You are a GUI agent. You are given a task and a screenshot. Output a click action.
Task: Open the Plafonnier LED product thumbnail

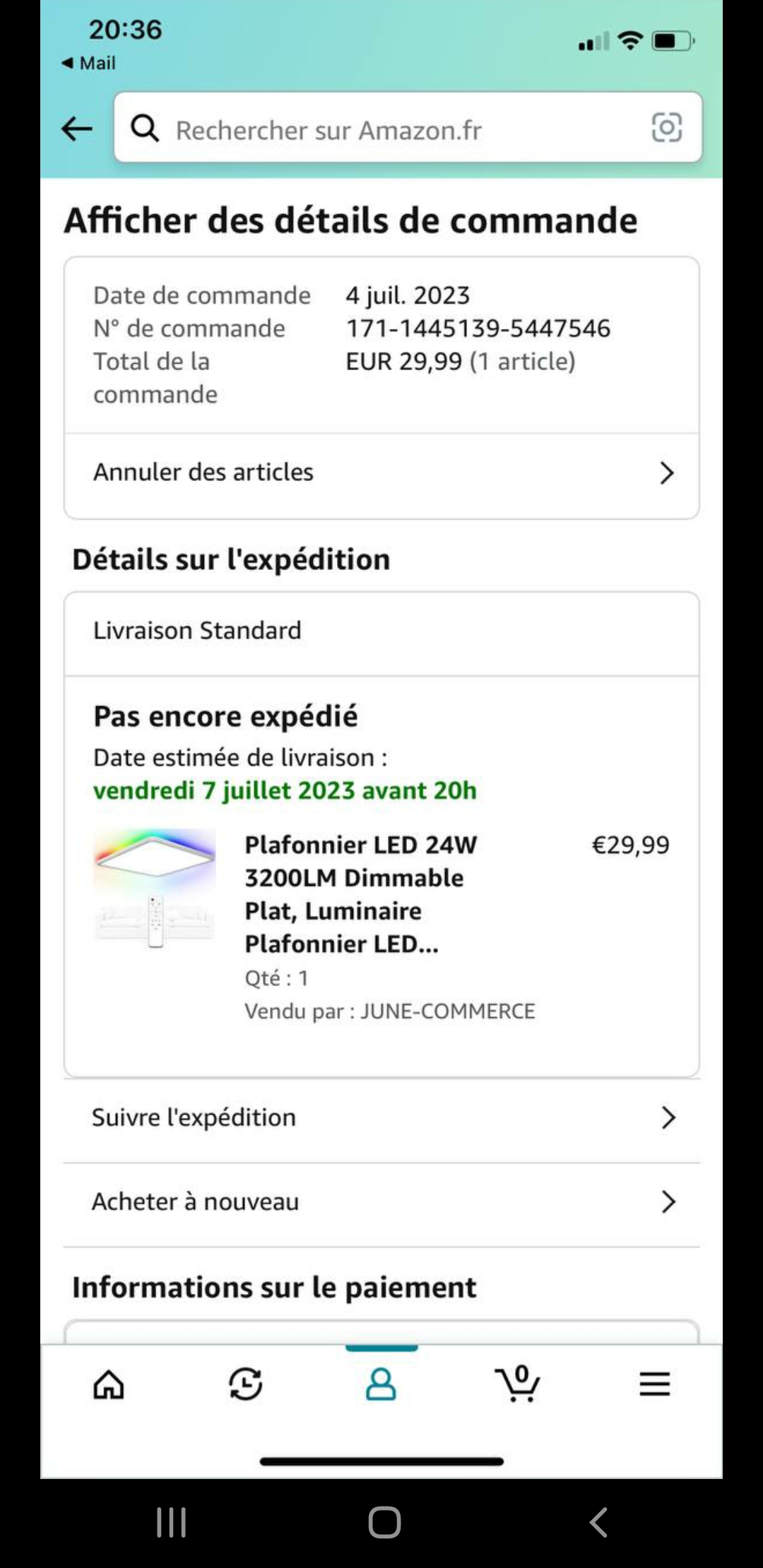(x=155, y=888)
